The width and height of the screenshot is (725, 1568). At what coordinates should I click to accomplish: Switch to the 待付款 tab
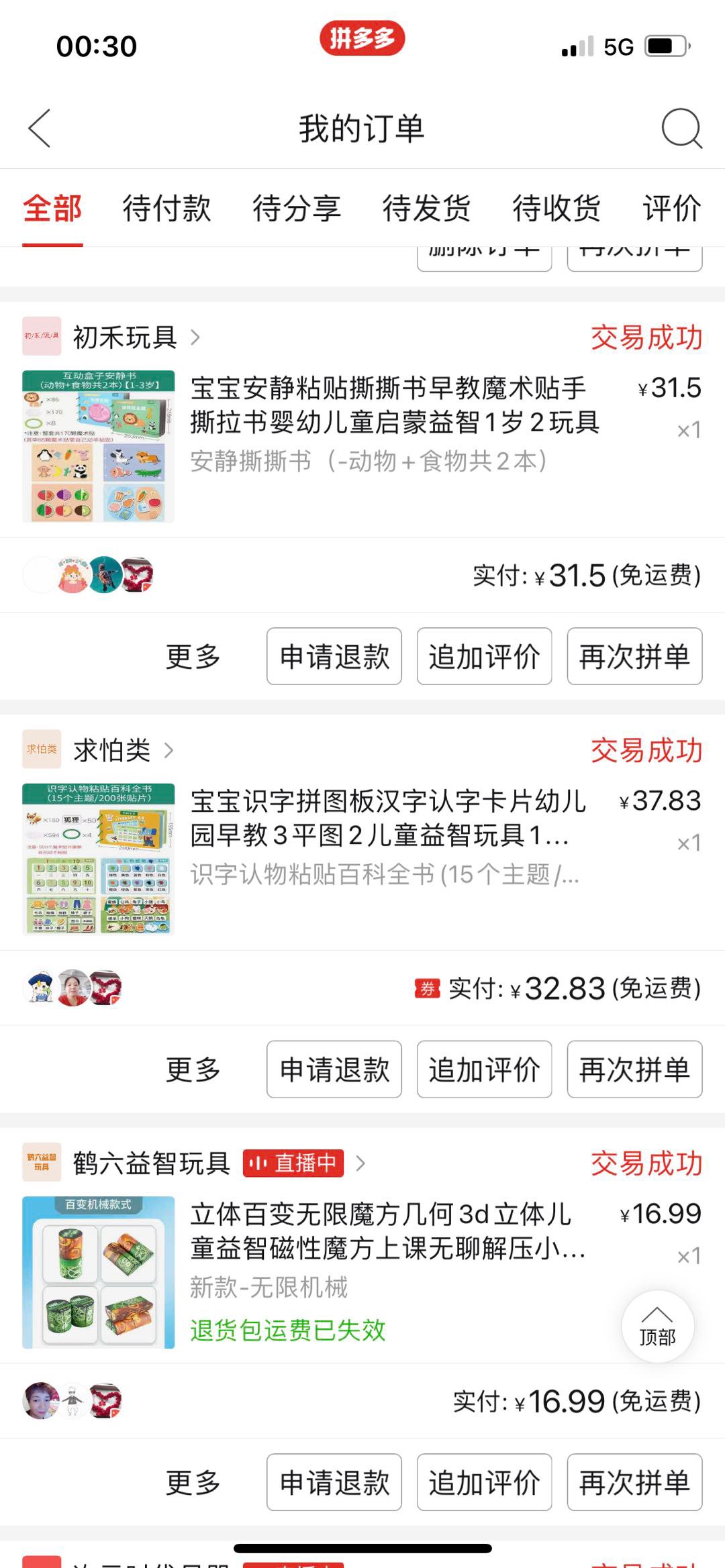pos(166,208)
